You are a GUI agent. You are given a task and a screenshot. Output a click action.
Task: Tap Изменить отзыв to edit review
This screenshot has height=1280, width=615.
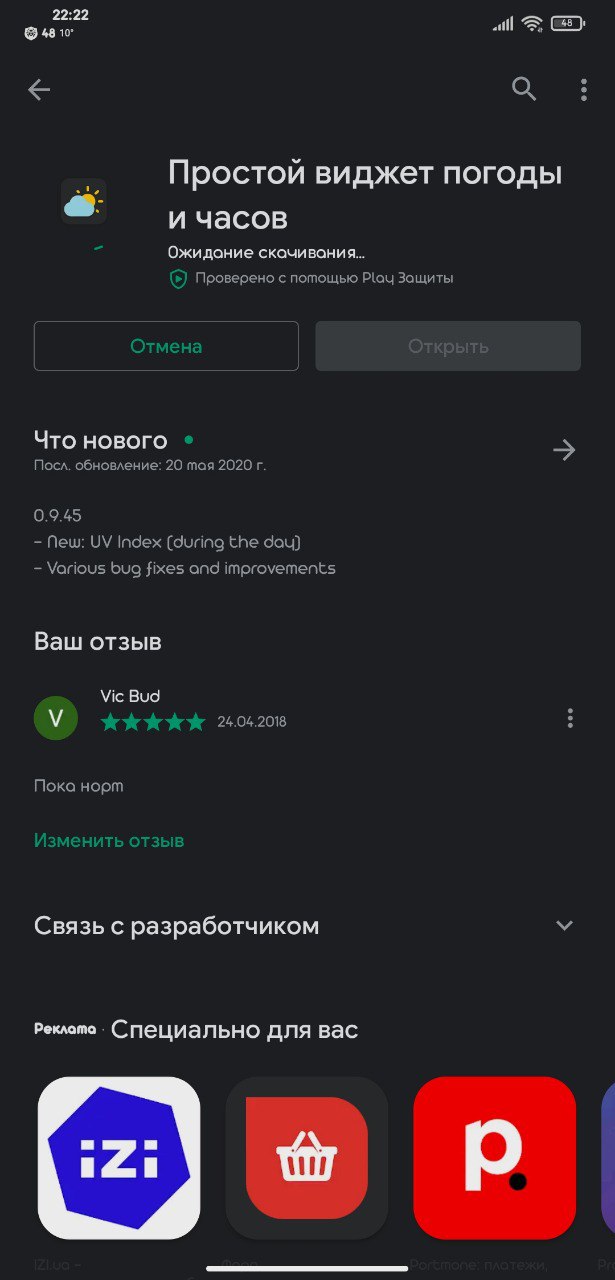click(109, 840)
